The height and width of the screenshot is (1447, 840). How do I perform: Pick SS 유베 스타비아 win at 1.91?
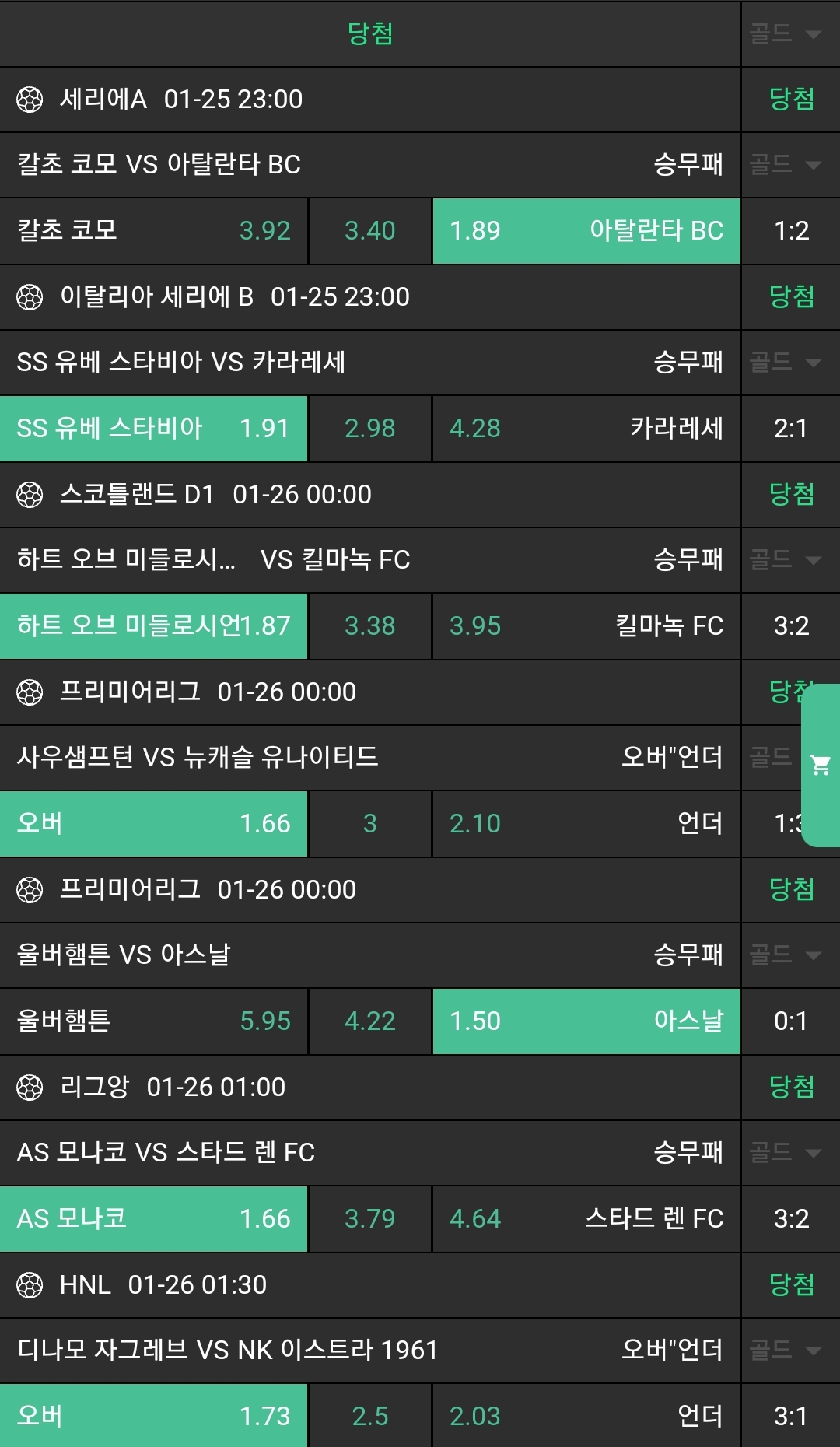click(153, 429)
